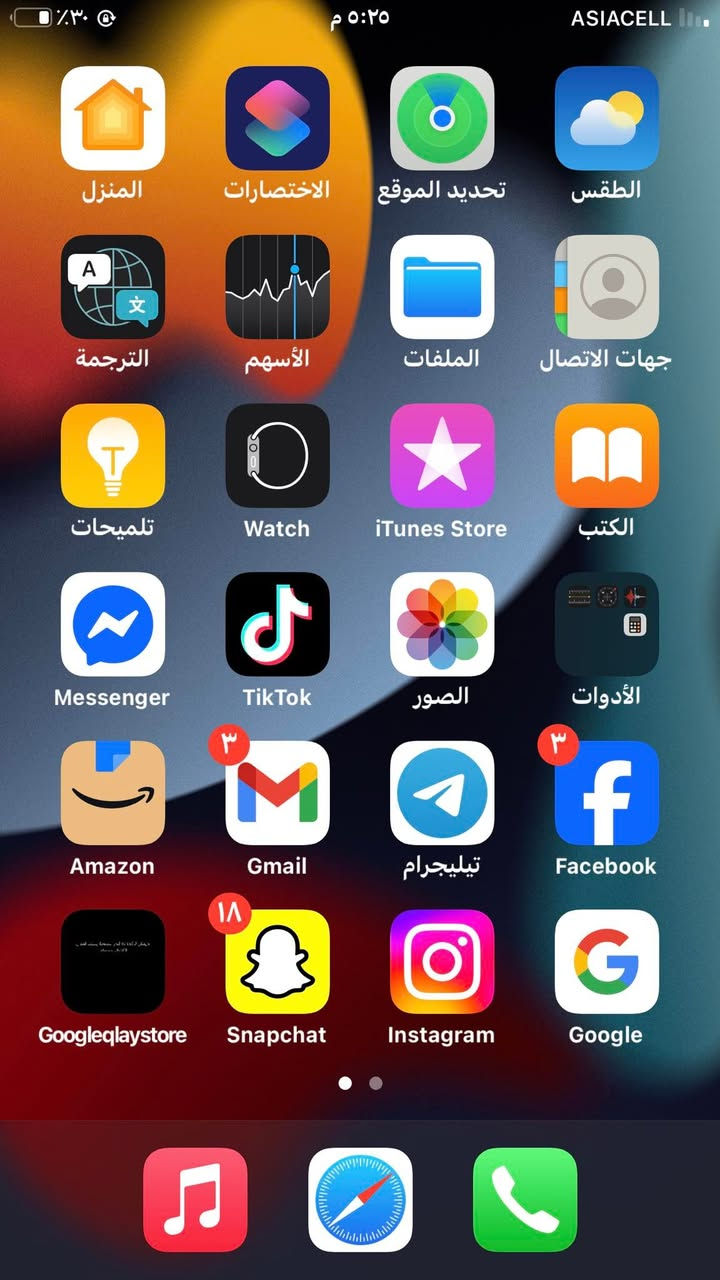This screenshot has height=1280, width=720.
Task: Open the Music app in the dock
Action: point(195,1200)
